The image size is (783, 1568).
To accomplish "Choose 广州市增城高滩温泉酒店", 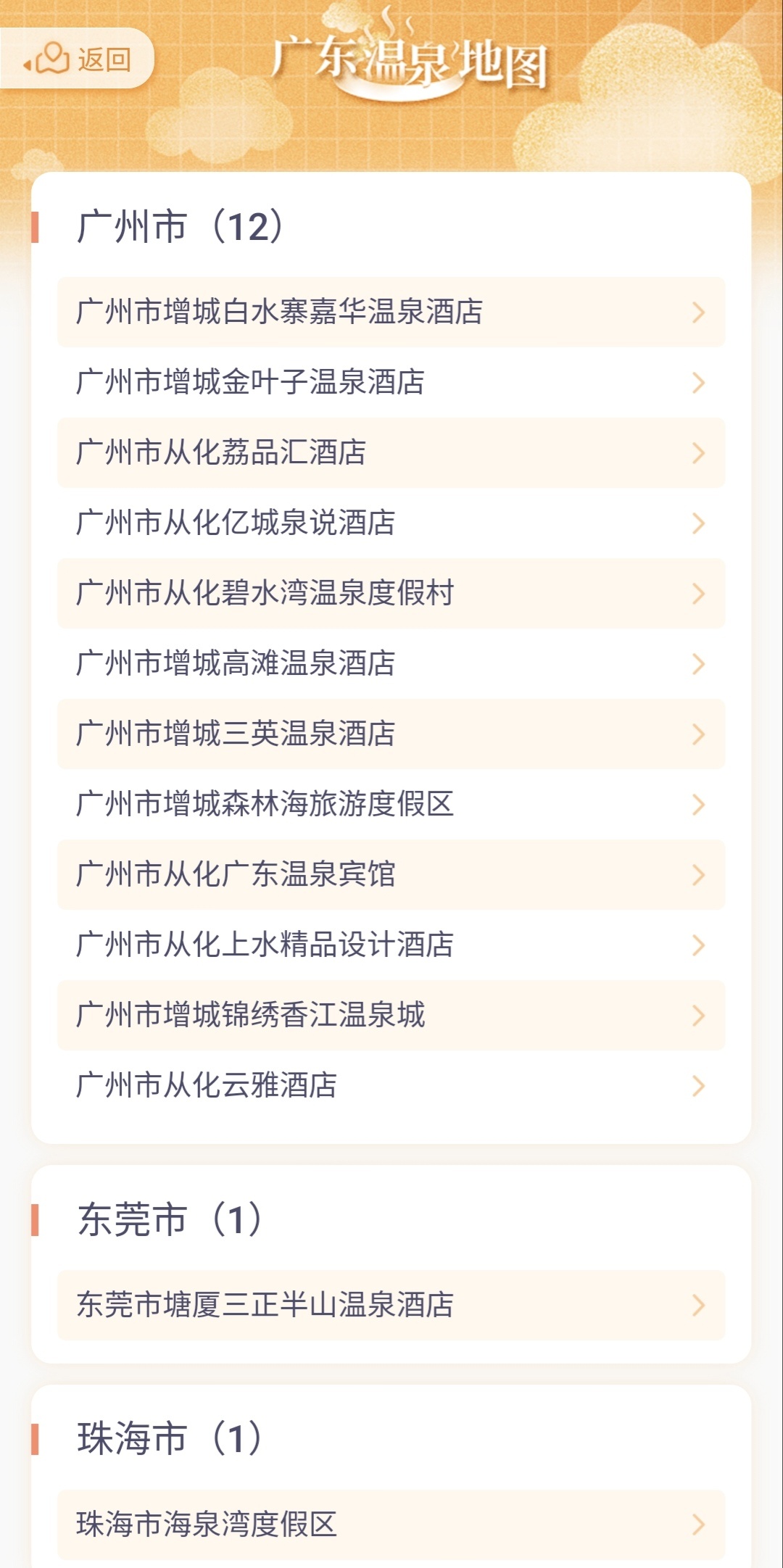I will tap(391, 663).
